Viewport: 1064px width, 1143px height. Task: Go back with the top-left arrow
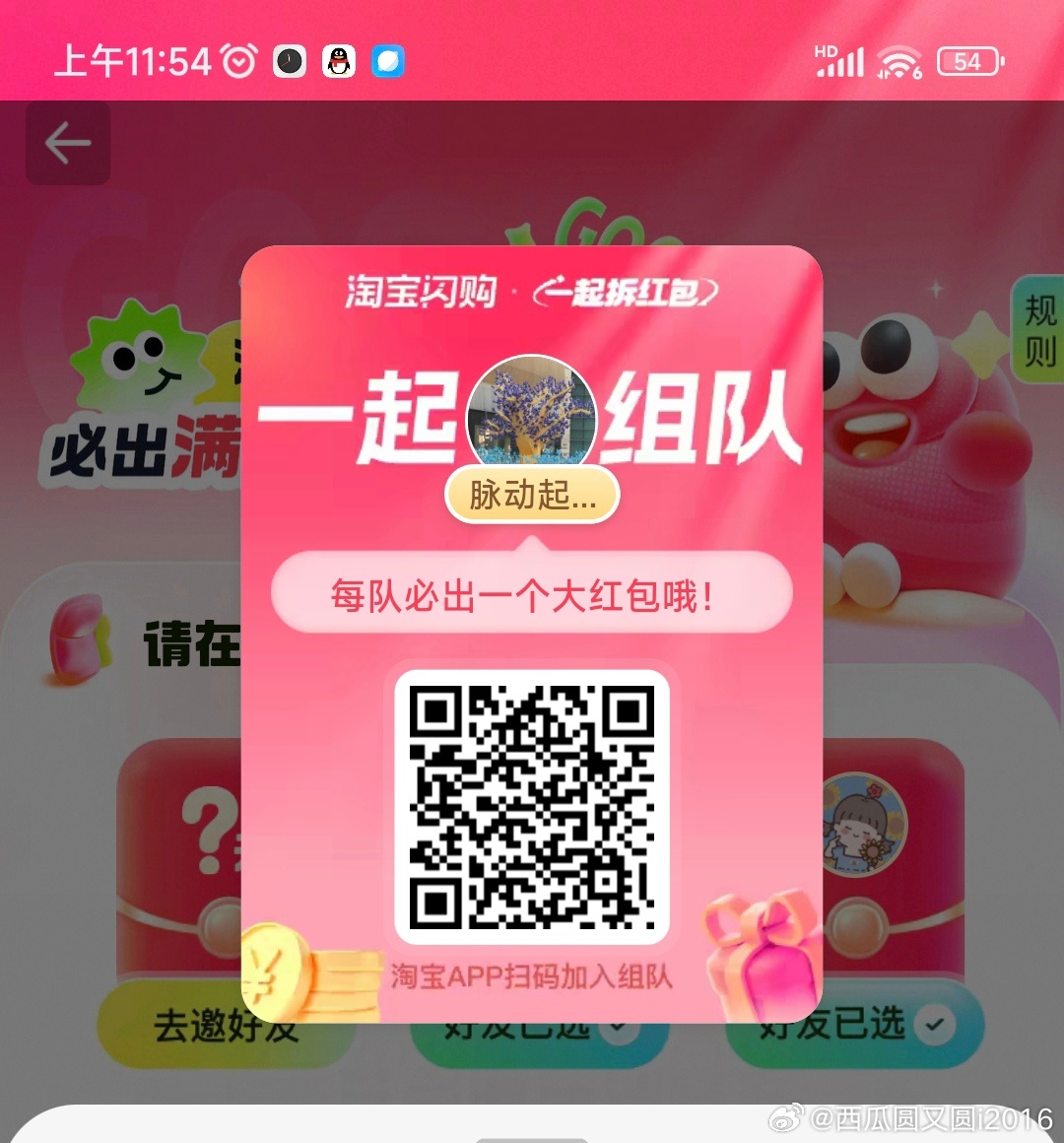coord(68,144)
